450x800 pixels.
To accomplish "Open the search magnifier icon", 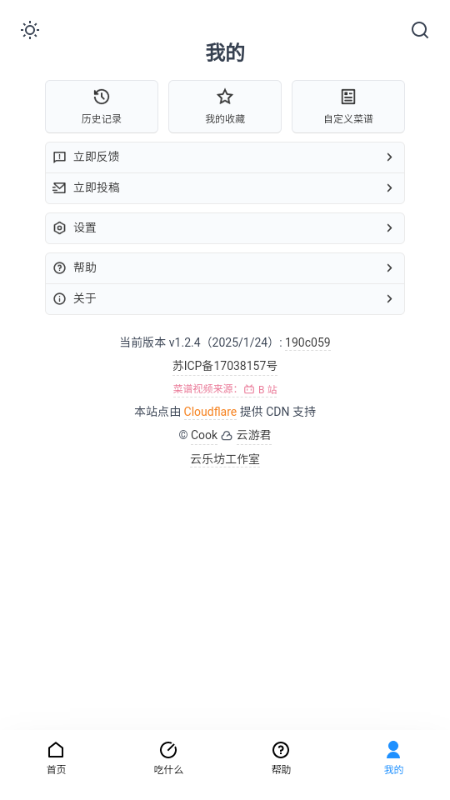I will click(x=420, y=30).
